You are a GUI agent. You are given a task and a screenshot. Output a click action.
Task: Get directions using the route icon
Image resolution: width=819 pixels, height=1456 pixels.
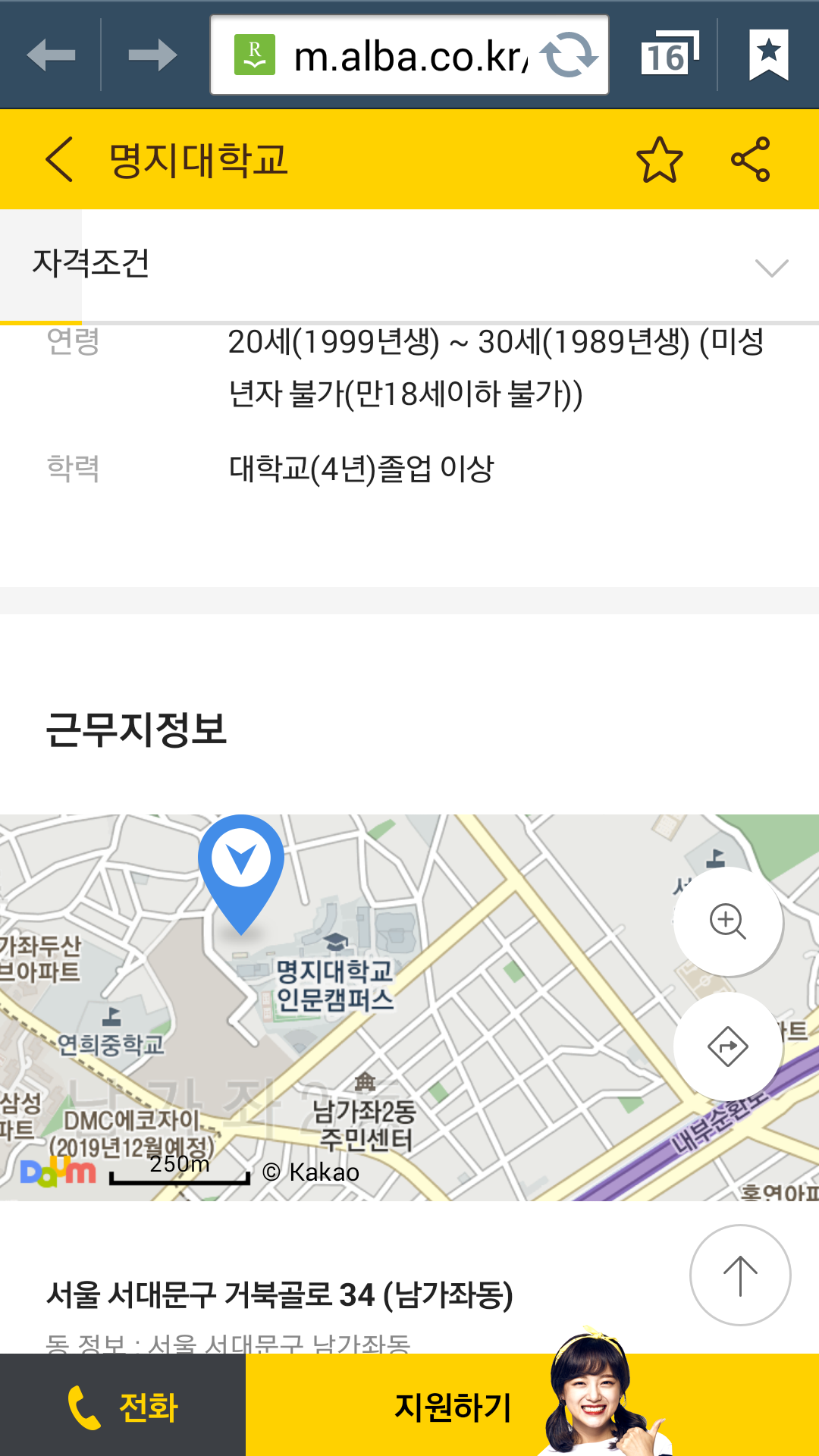click(728, 1047)
